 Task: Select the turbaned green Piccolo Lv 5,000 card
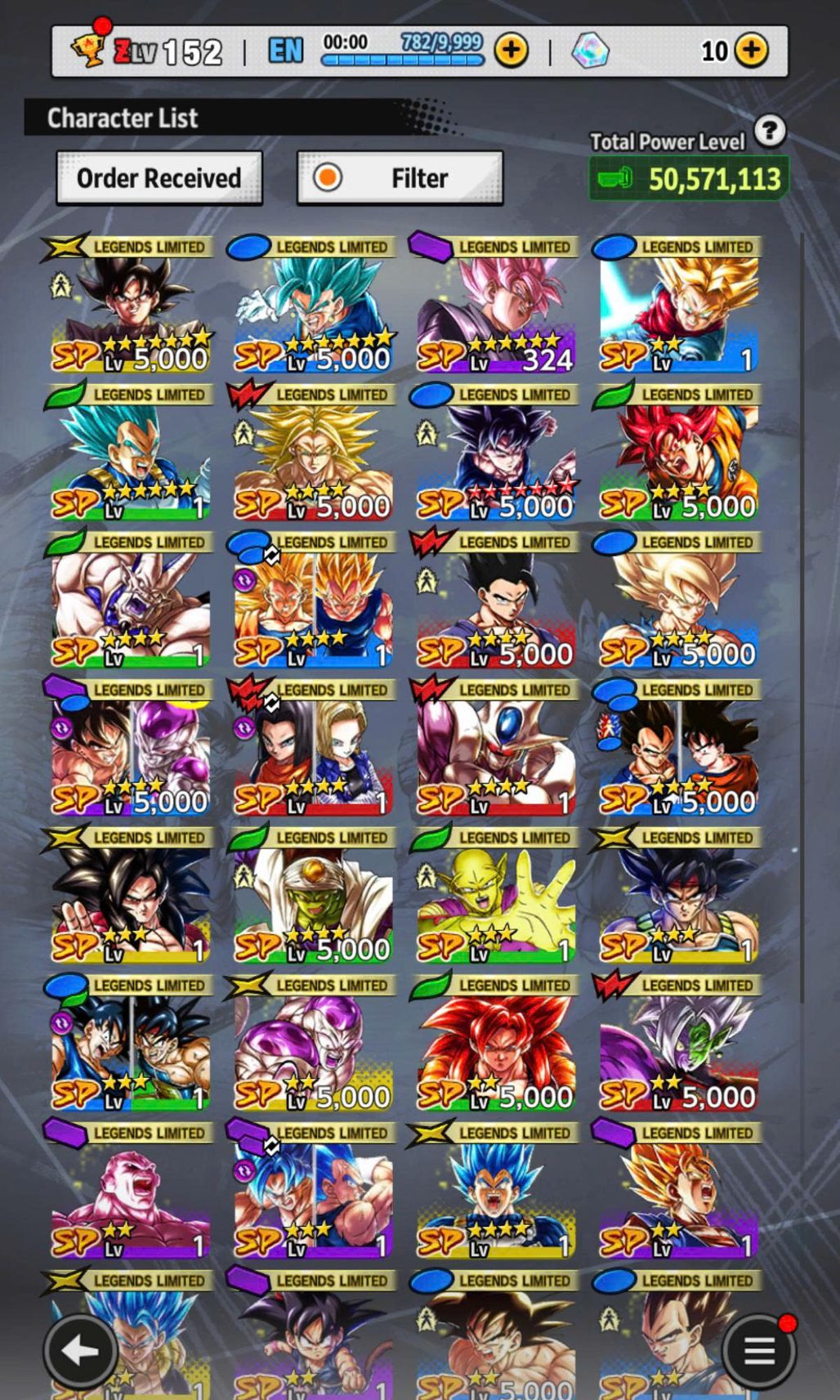click(x=313, y=896)
